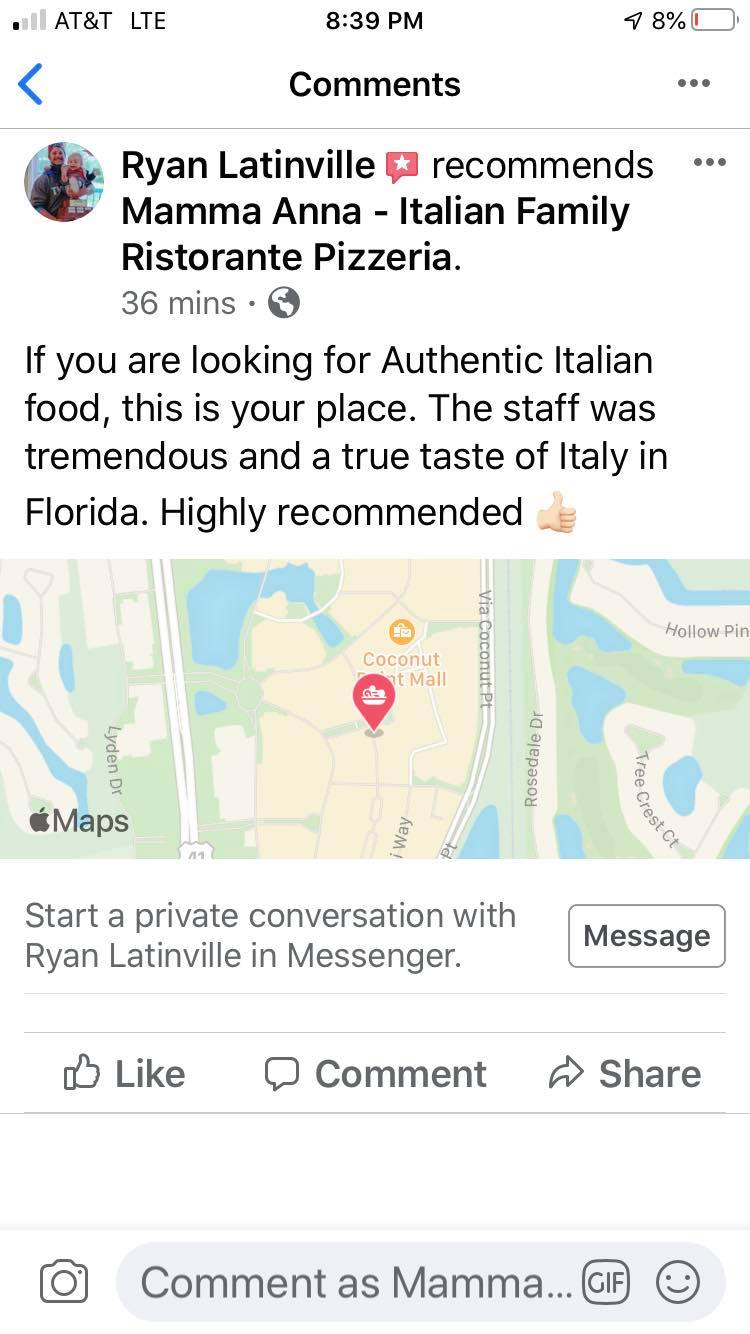Open the Coconut Point Mall map preview
The image size is (750, 1334).
point(375,708)
